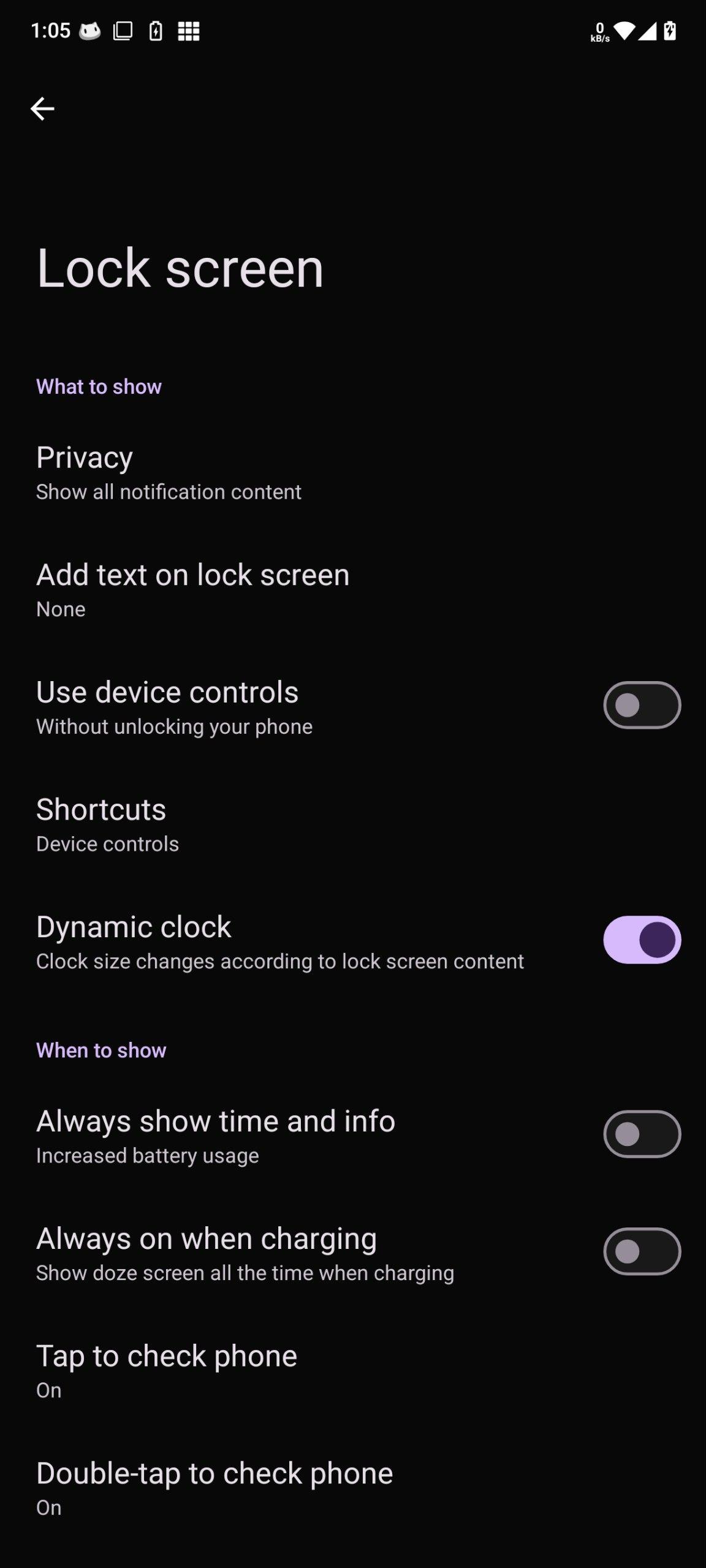Open the Privacy setting
The width and height of the screenshot is (706, 1568).
353,473
